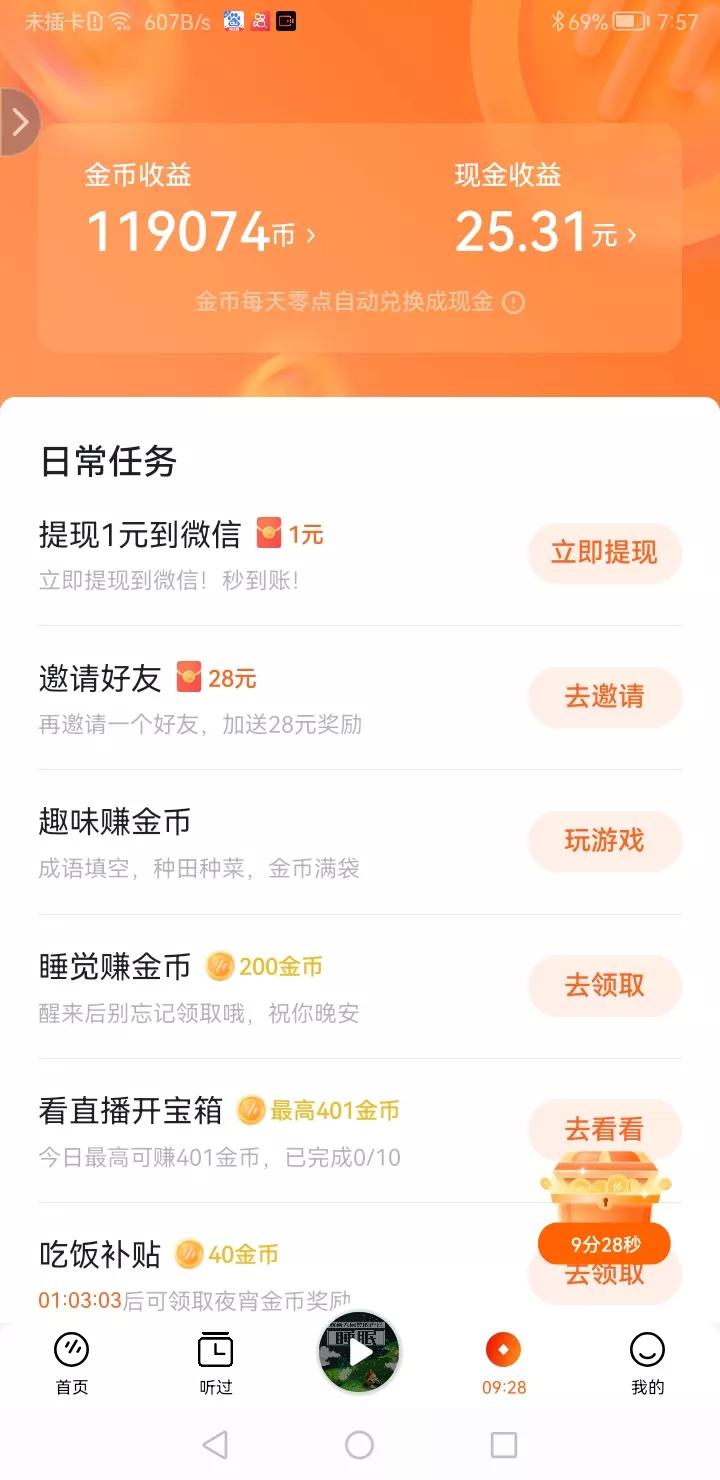Tap the orange coin timer icon showing 09:28
This screenshot has width=720, height=1480.
503,1347
